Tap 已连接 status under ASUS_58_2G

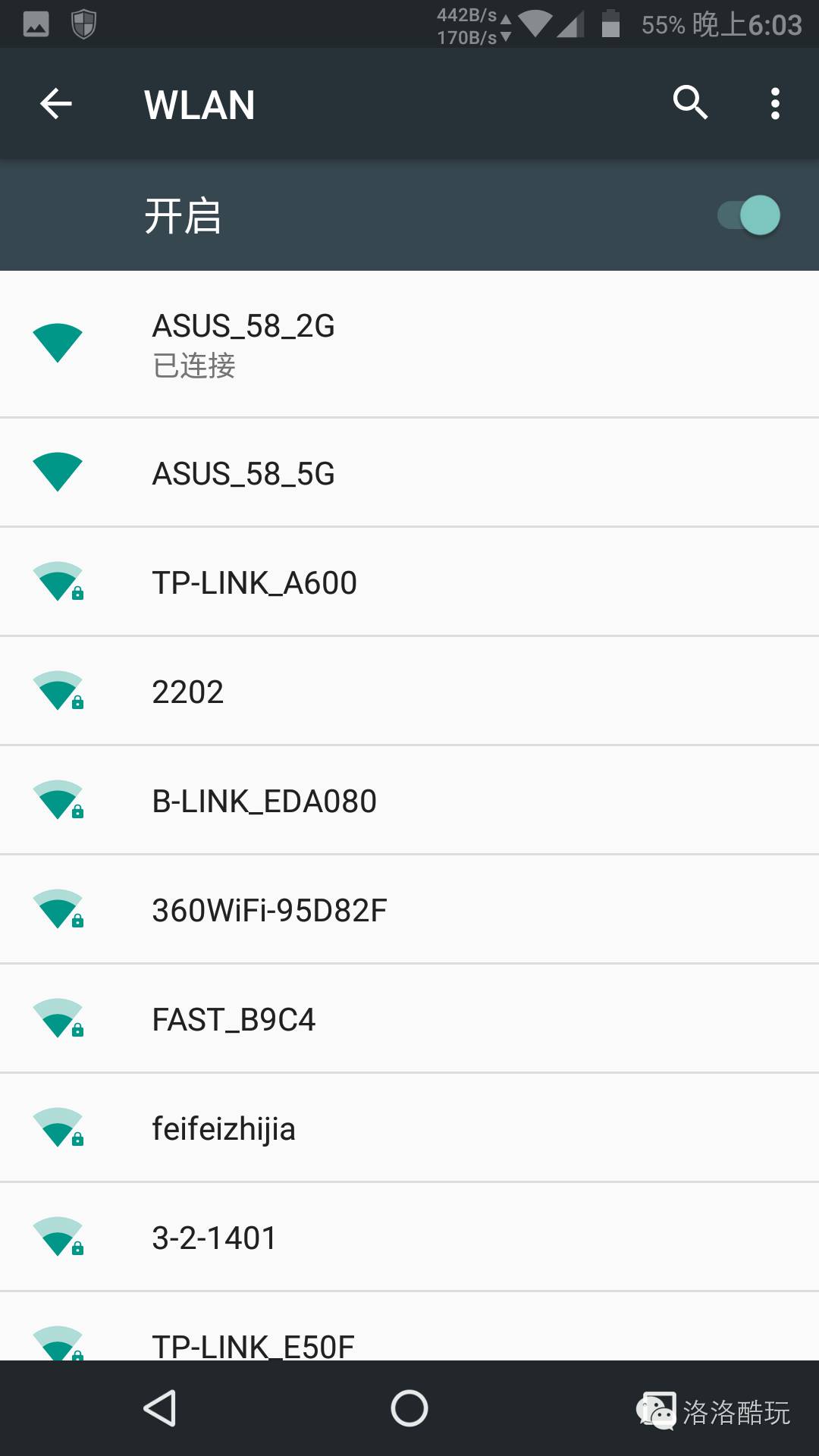[193, 366]
